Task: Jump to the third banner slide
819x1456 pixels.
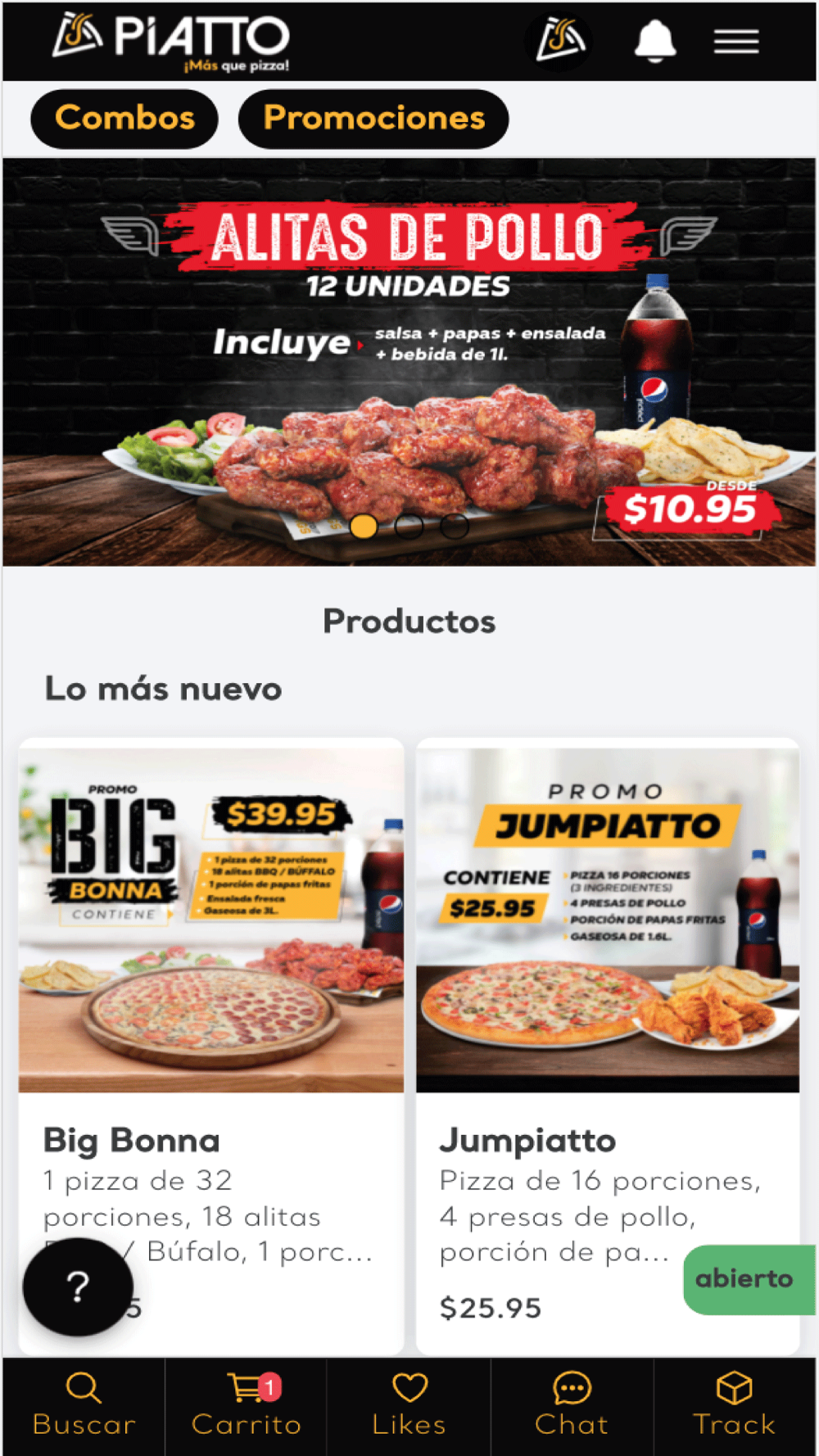Action: point(454,526)
